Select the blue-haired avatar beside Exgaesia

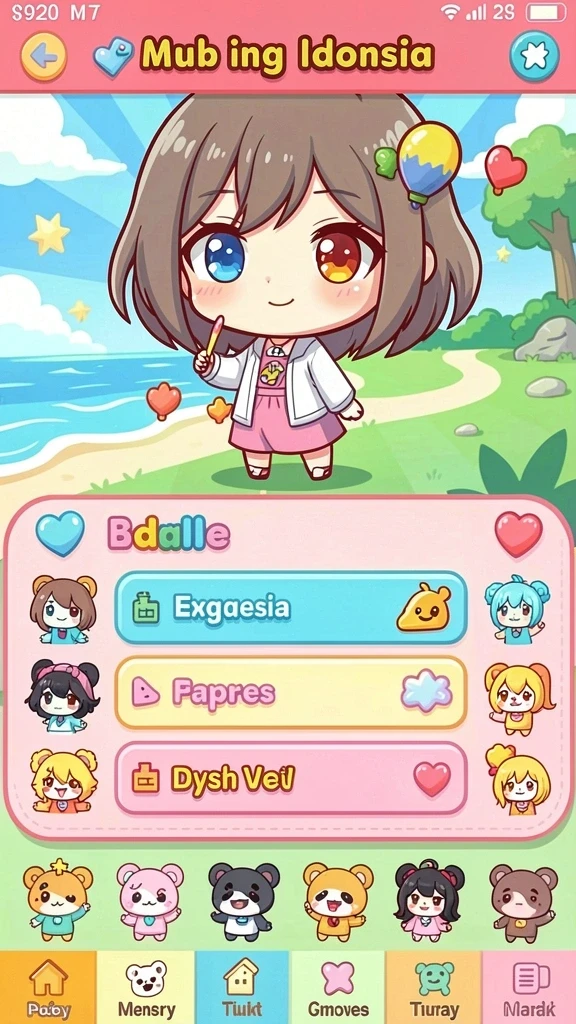(517, 609)
